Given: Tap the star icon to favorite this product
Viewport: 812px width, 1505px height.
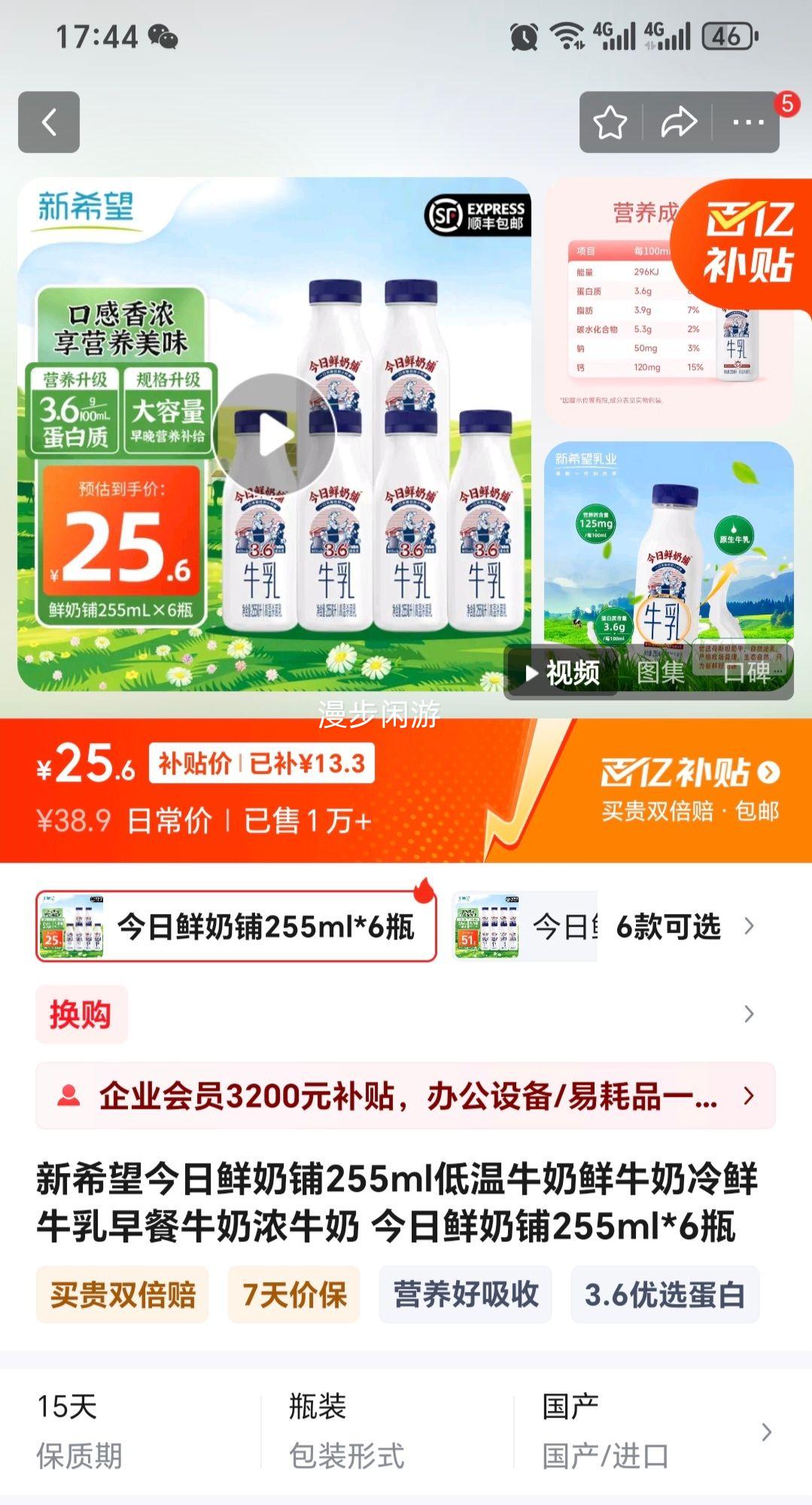Looking at the screenshot, I should point(611,120).
